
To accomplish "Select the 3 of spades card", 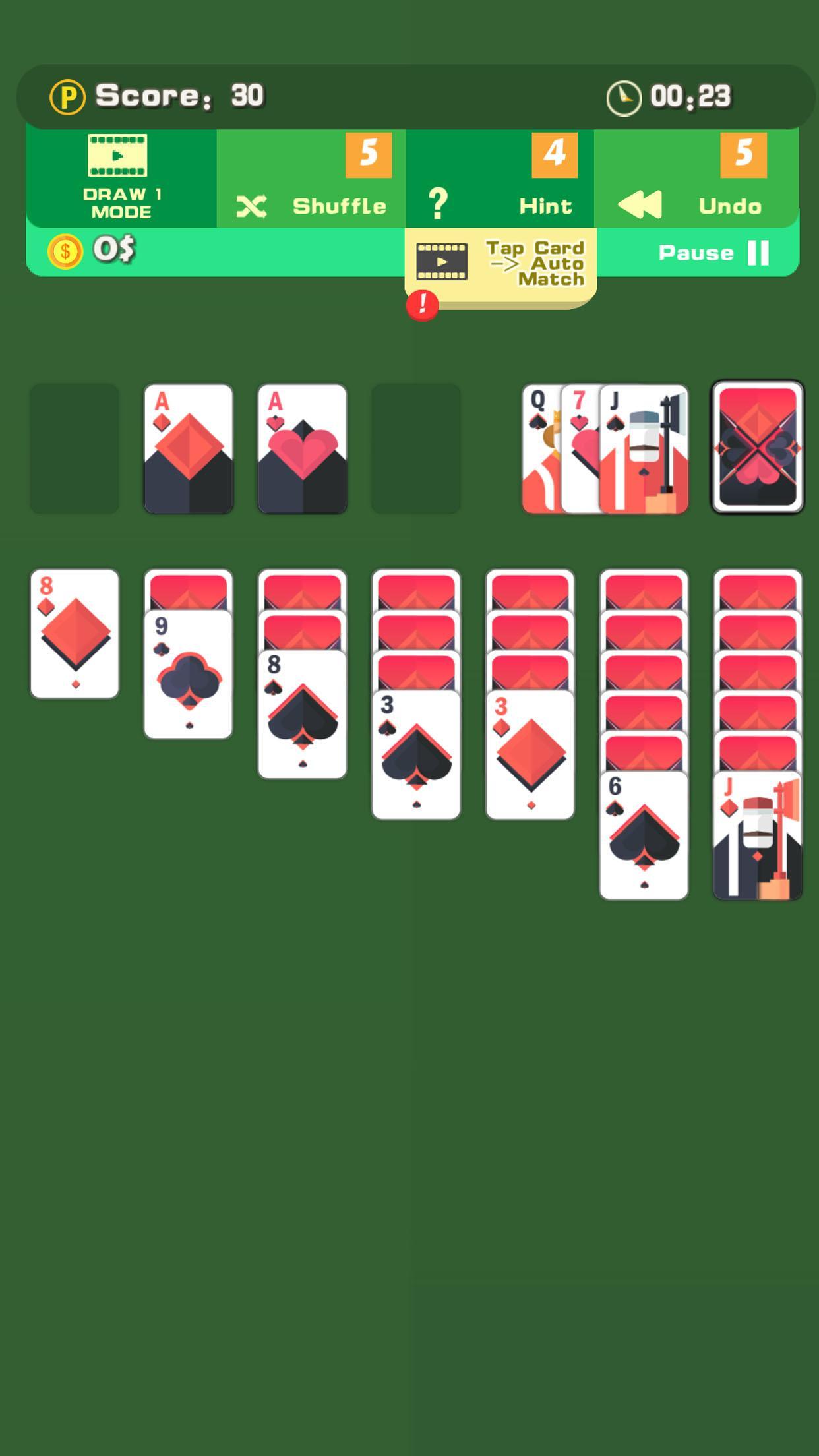I will [416, 754].
